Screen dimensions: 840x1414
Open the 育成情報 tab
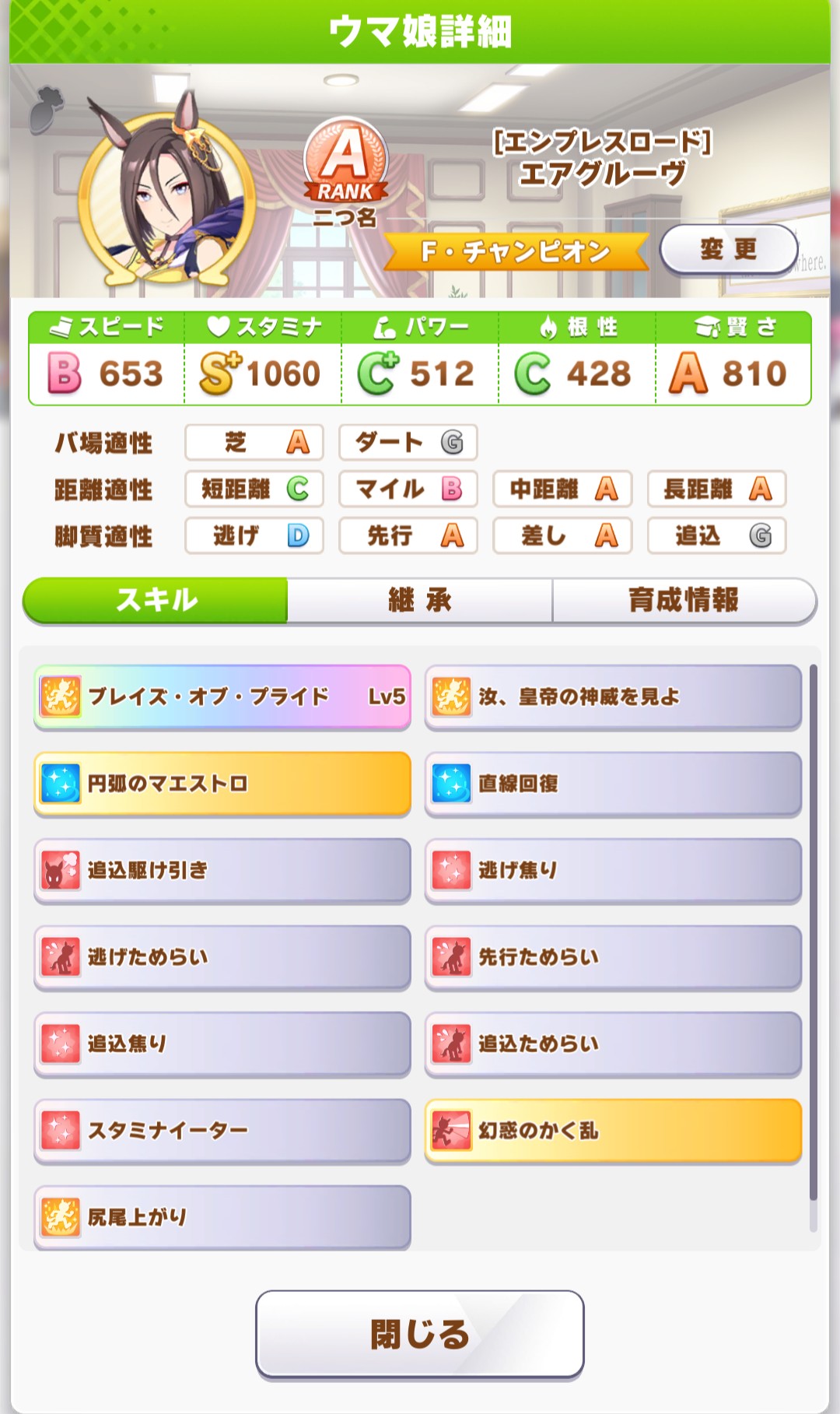click(x=684, y=600)
